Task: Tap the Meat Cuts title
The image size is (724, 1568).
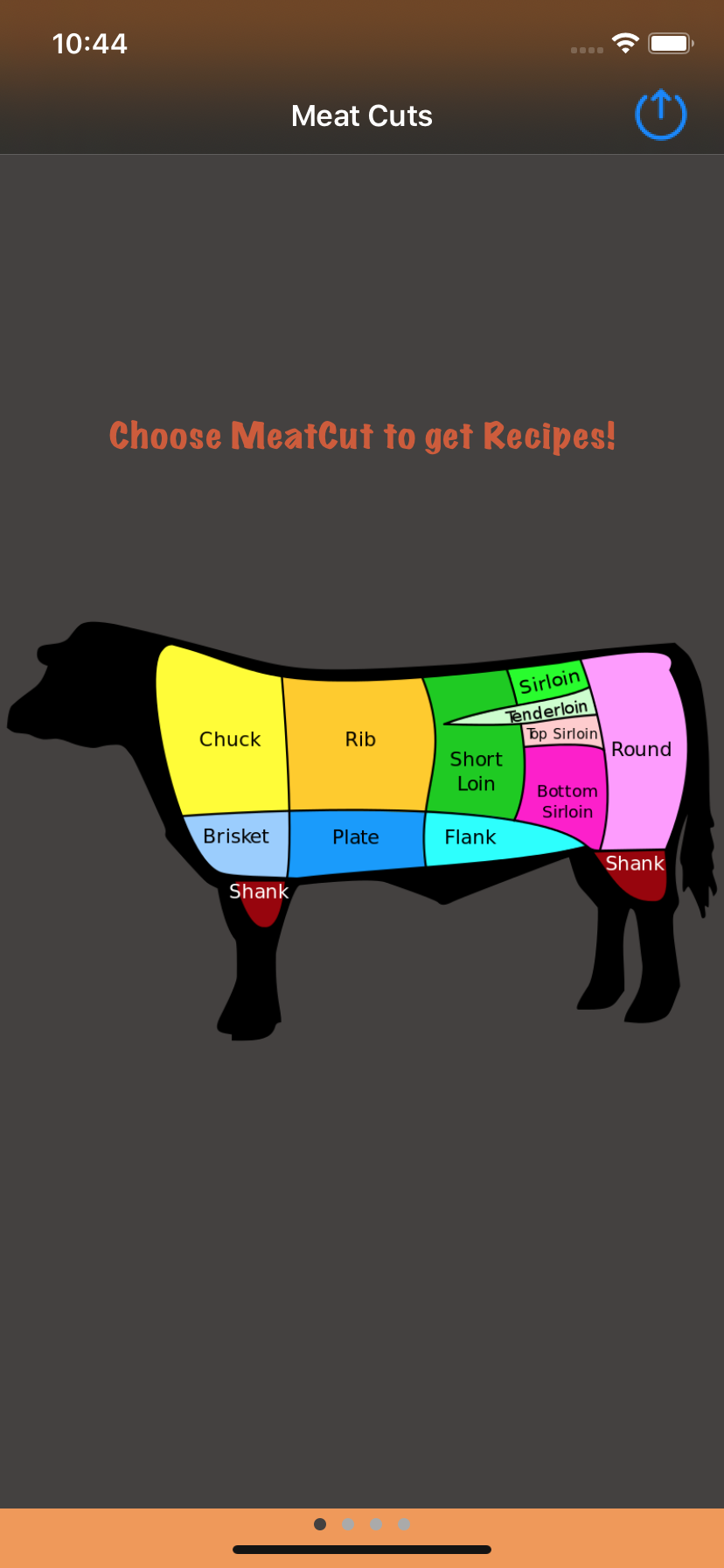Action: 362,115
